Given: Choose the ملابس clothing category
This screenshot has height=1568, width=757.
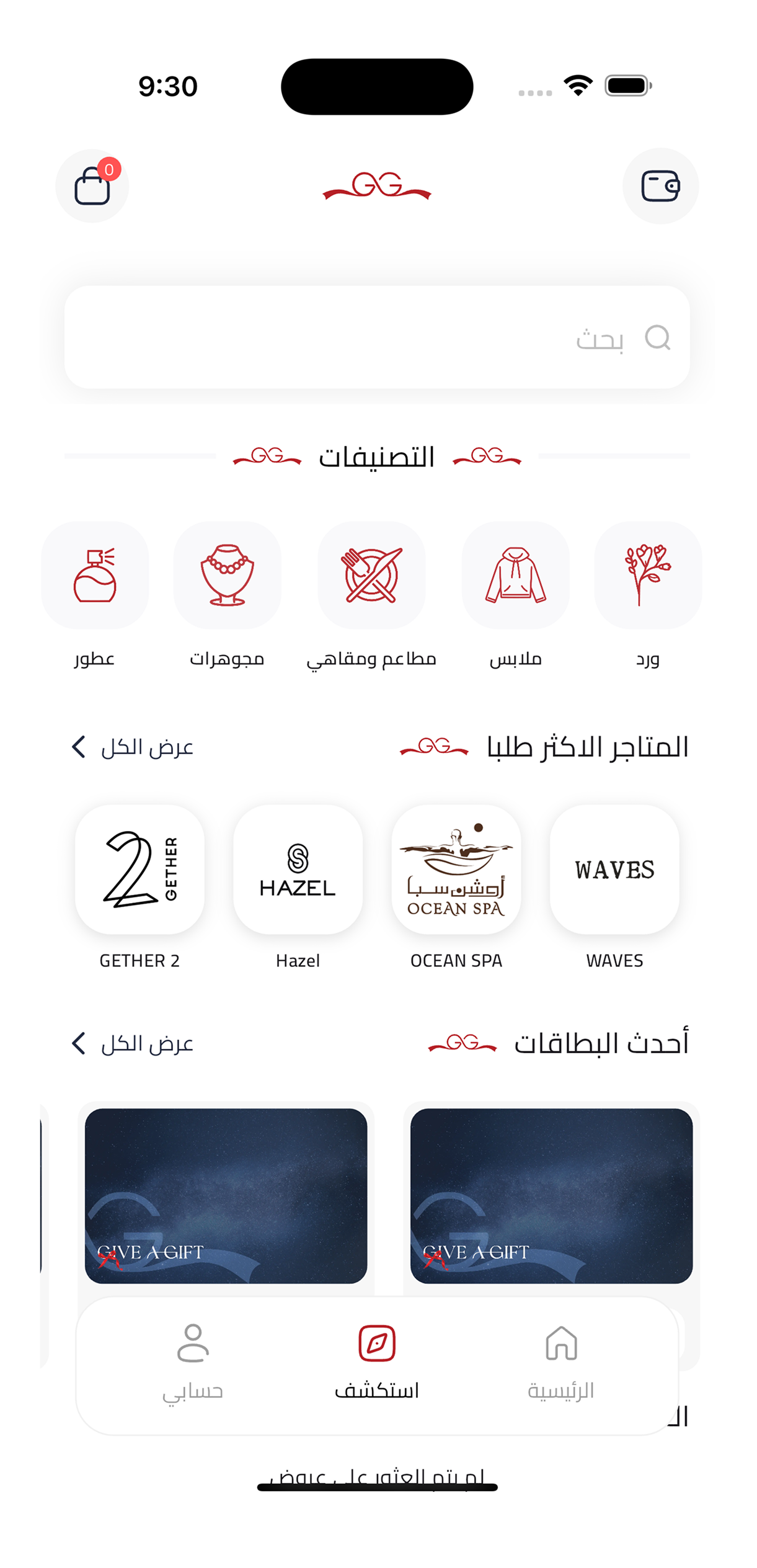Looking at the screenshot, I should point(516,595).
